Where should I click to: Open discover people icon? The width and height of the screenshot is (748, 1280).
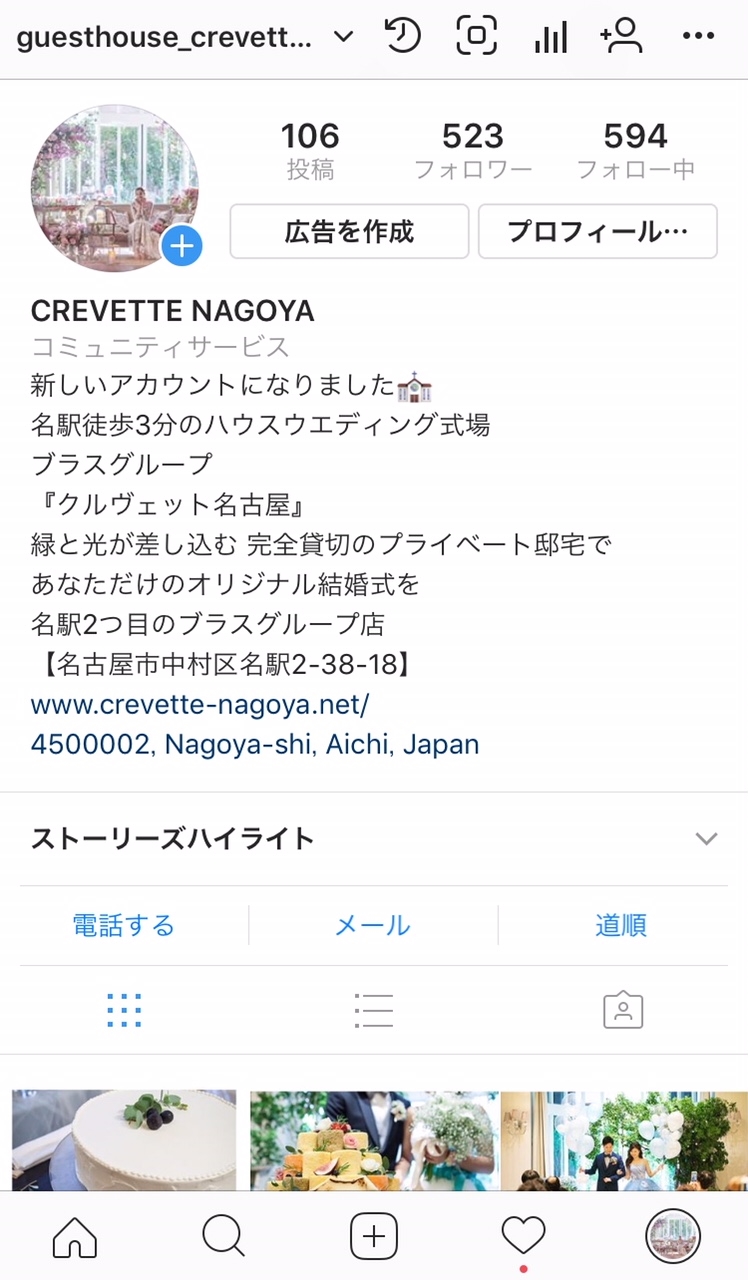point(621,37)
